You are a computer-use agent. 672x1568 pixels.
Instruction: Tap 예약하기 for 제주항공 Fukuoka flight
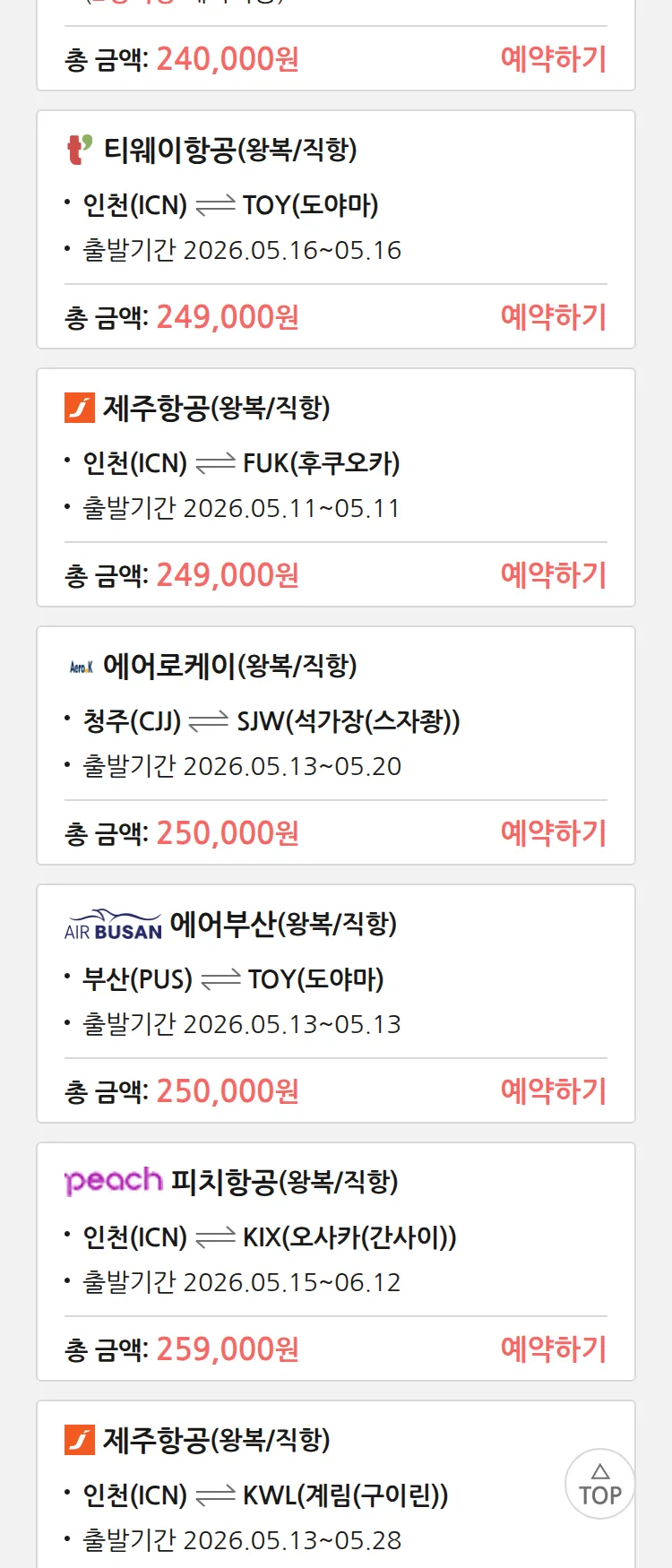[x=554, y=575]
